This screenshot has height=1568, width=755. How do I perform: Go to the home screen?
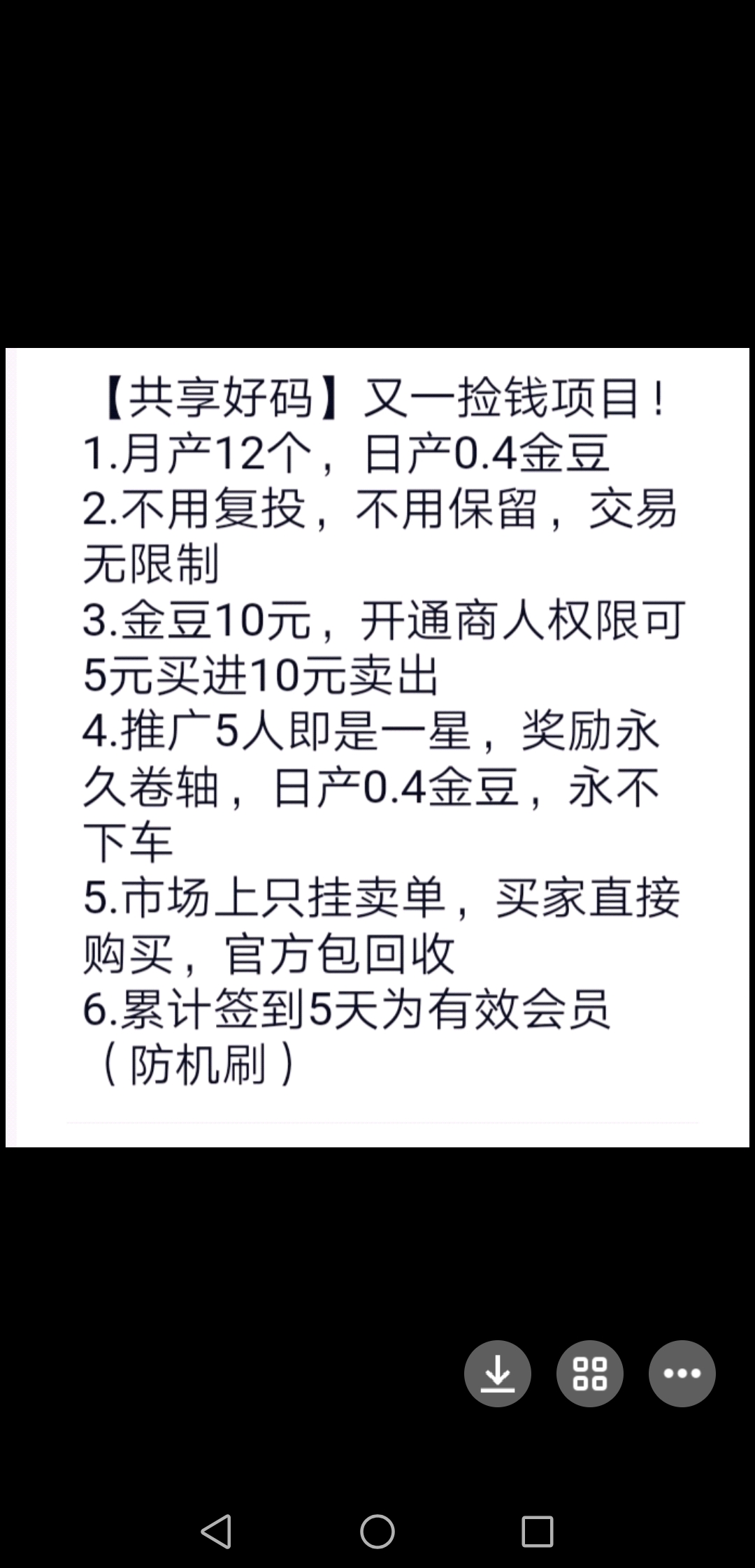377,1532
